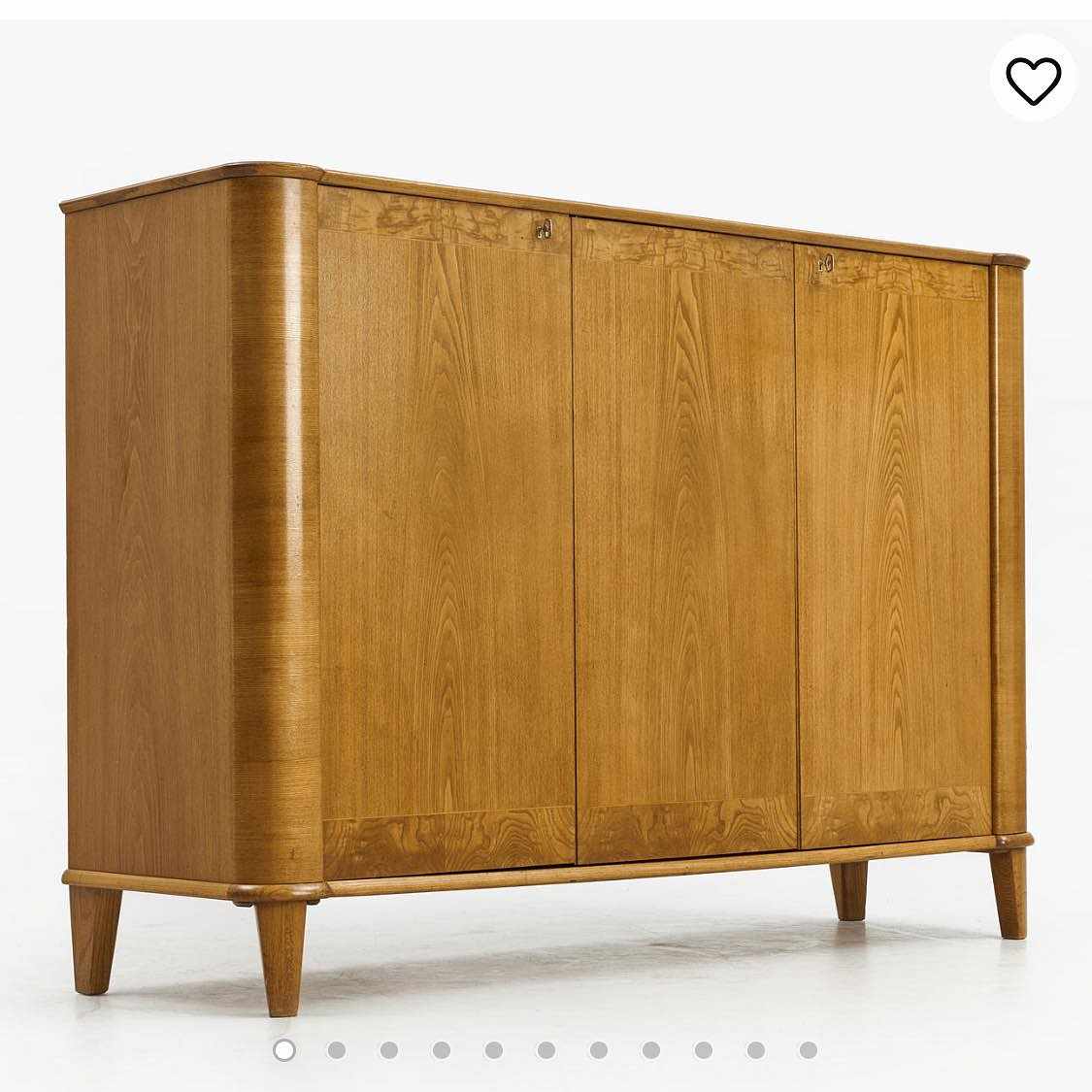Save the cabinet with the heart icon

(x=1033, y=80)
